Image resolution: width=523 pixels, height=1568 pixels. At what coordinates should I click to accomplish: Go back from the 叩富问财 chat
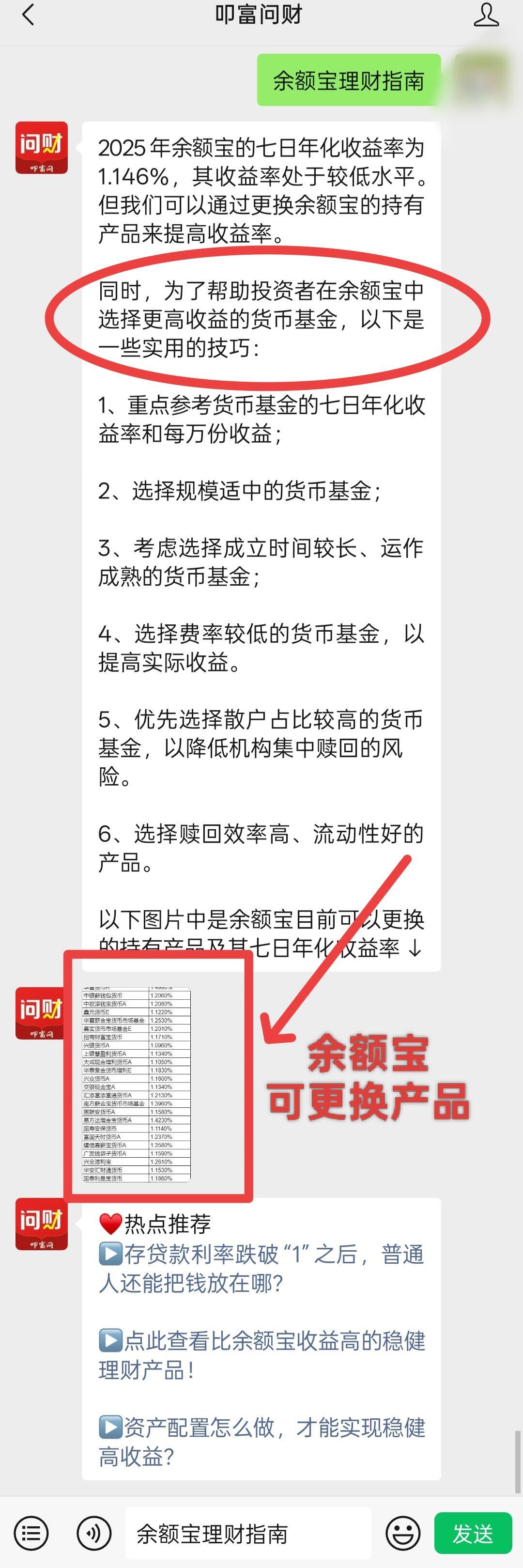click(28, 15)
